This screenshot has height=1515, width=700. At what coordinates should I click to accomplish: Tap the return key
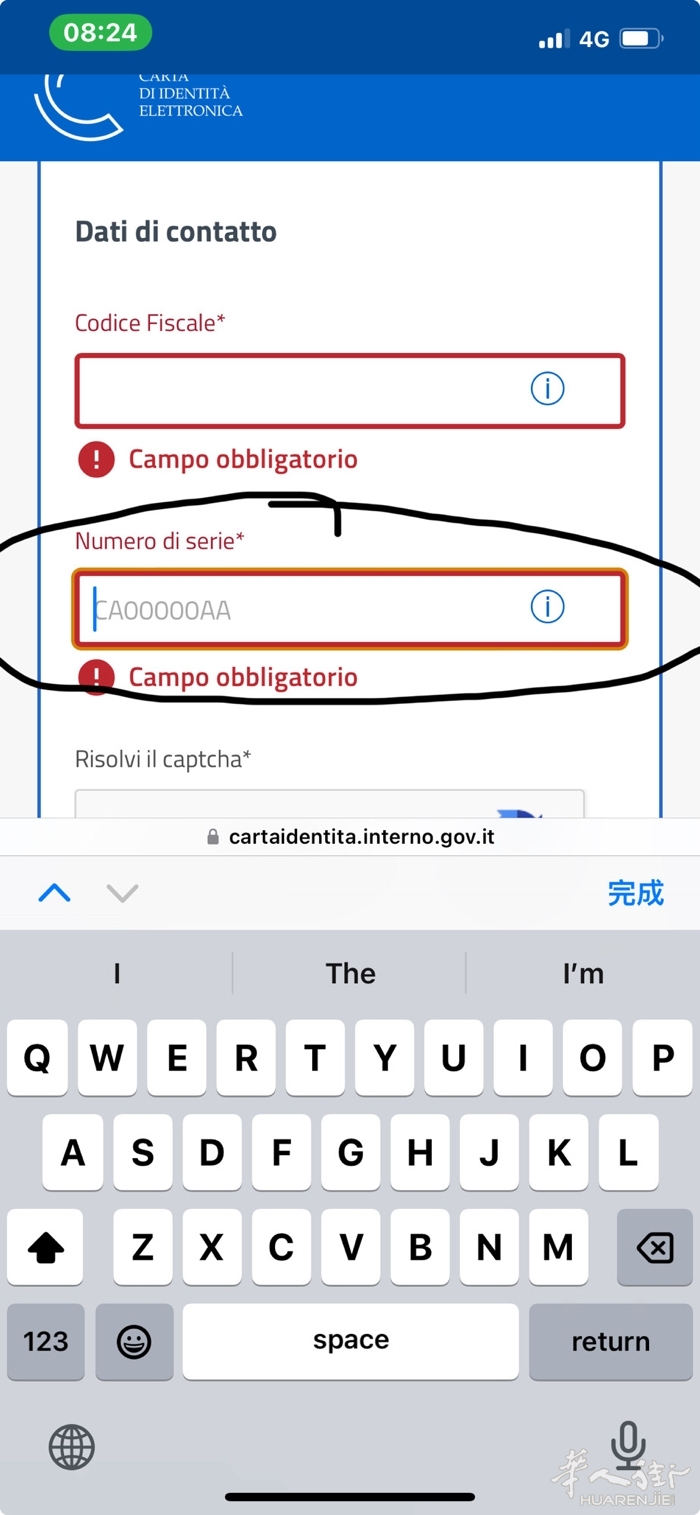(610, 1342)
